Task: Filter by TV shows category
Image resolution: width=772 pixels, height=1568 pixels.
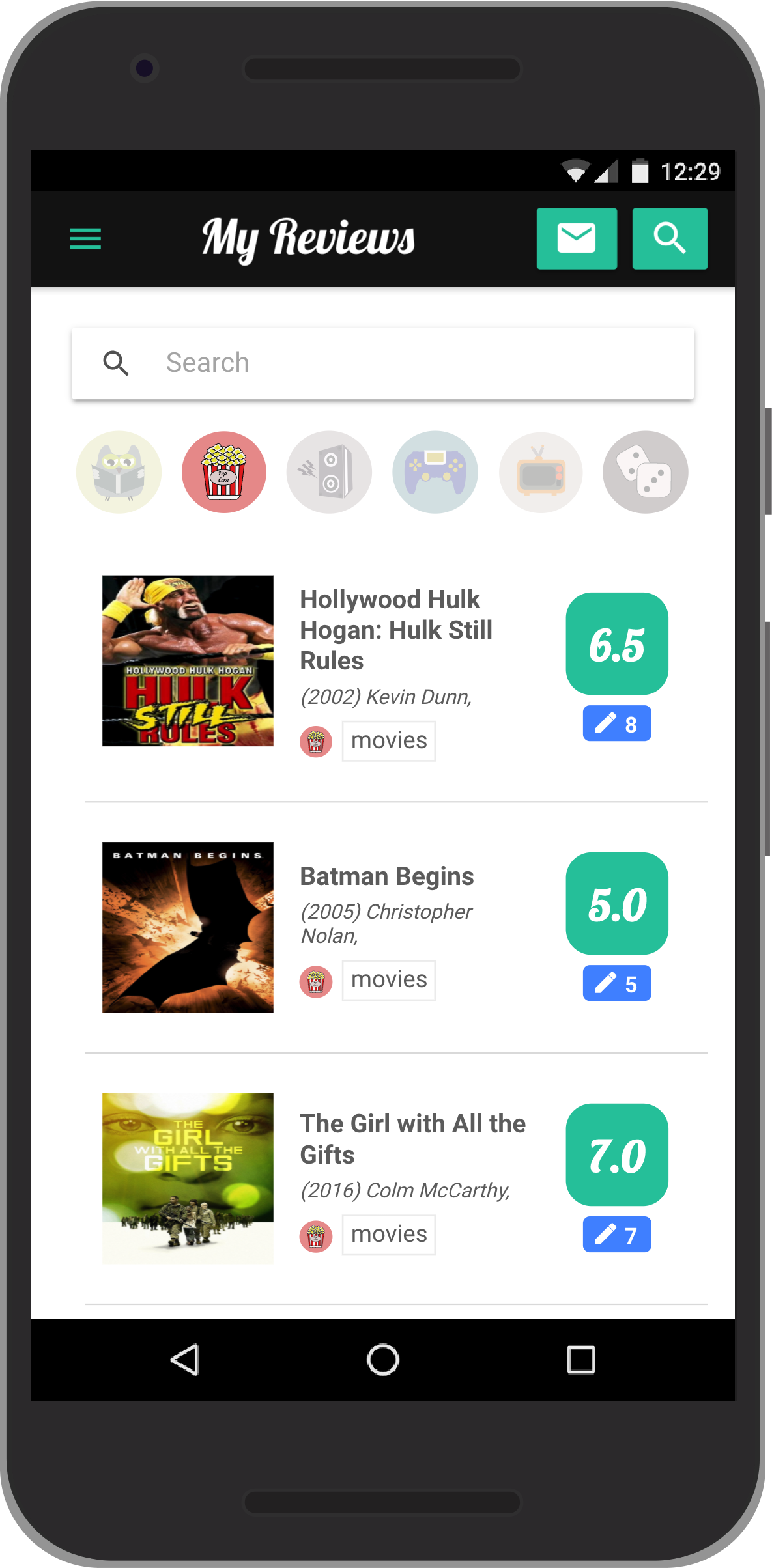Action: (x=540, y=472)
